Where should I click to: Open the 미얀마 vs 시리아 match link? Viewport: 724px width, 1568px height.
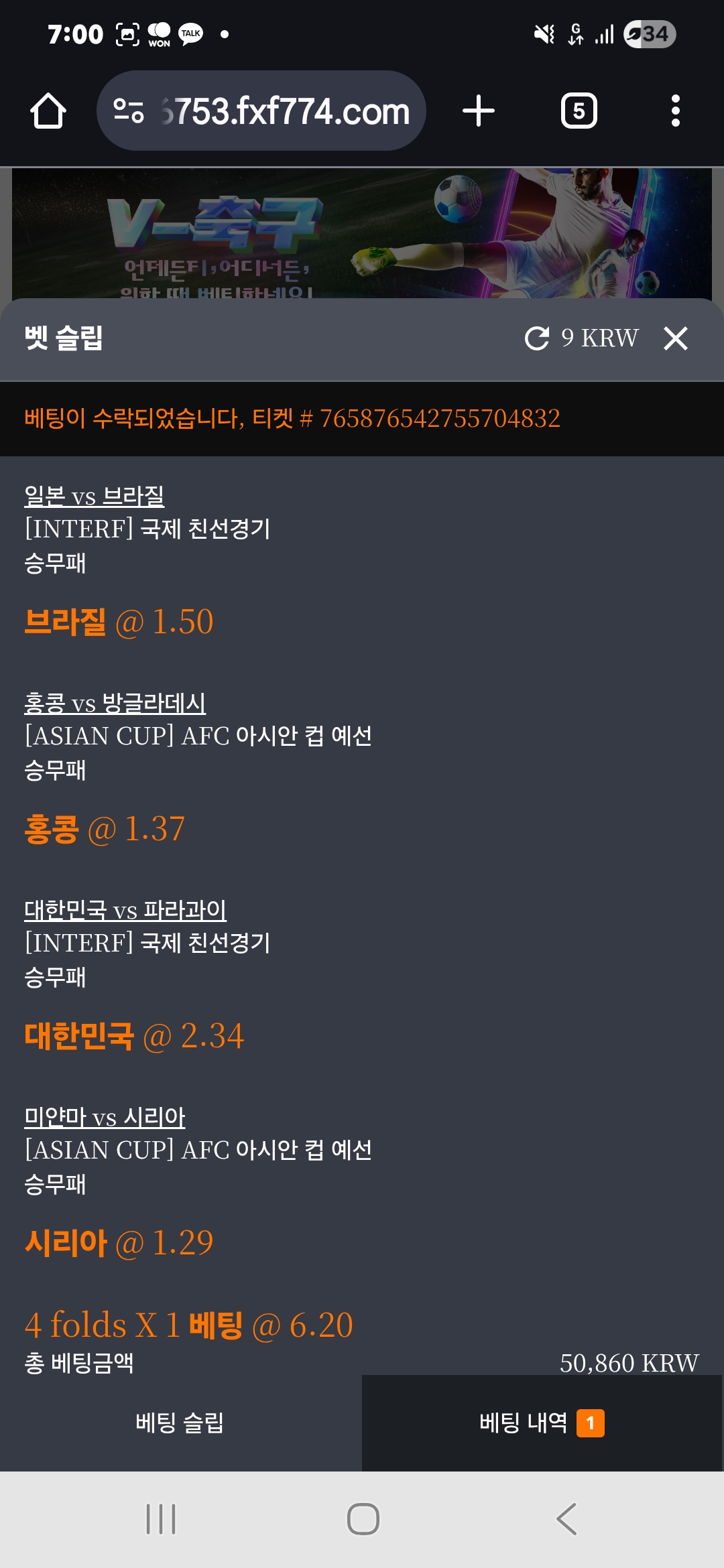pos(105,1117)
